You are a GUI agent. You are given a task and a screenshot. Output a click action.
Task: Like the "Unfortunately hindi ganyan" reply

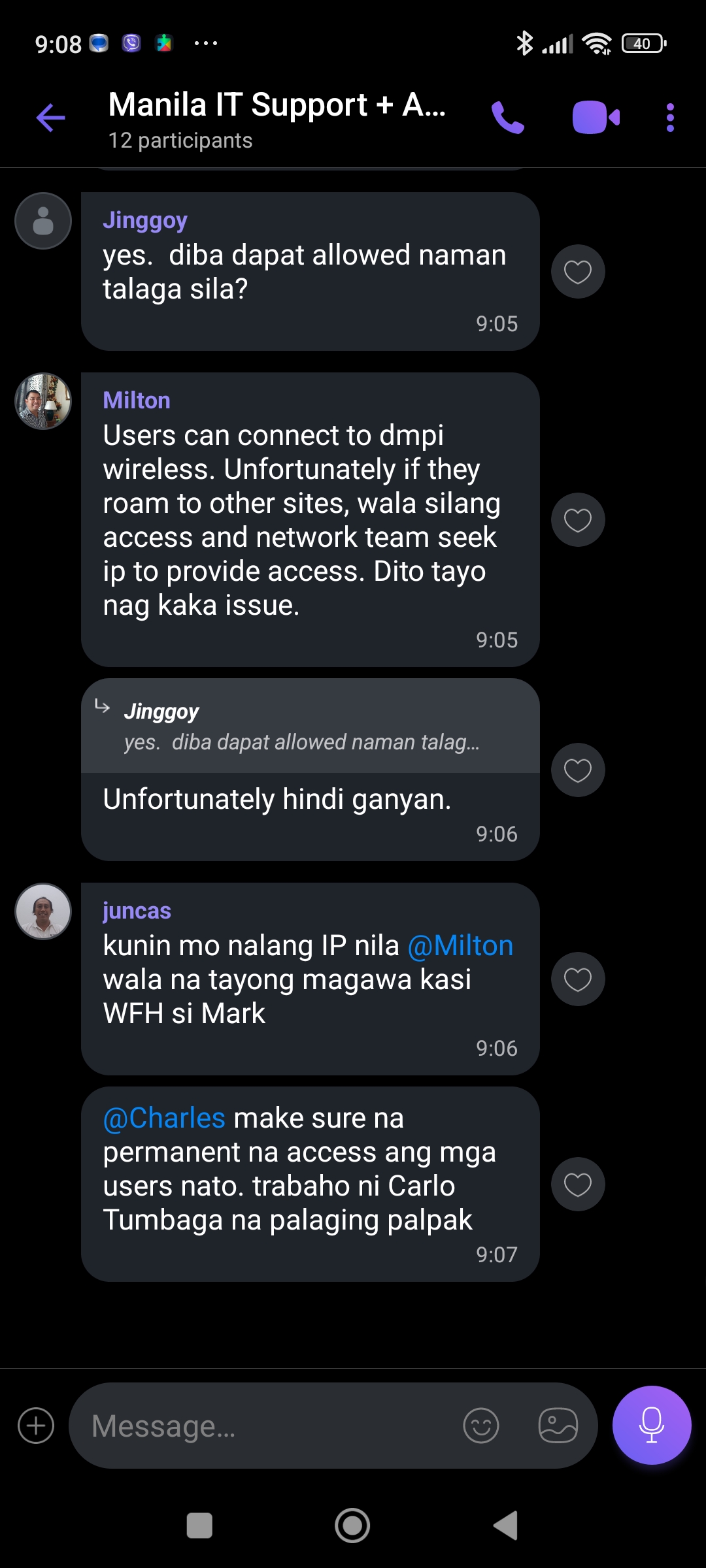point(578,770)
